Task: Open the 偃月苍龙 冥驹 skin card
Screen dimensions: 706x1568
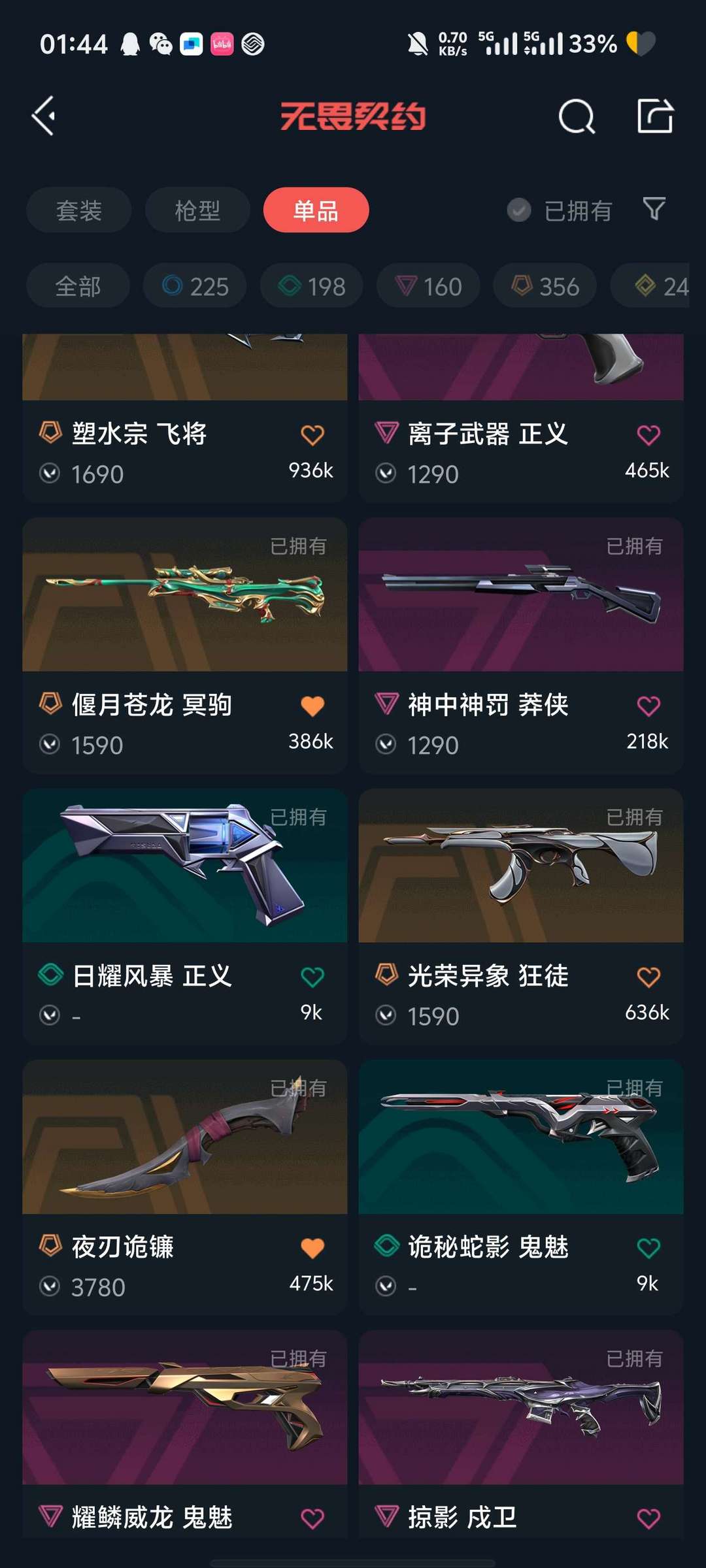Action: pos(185,645)
